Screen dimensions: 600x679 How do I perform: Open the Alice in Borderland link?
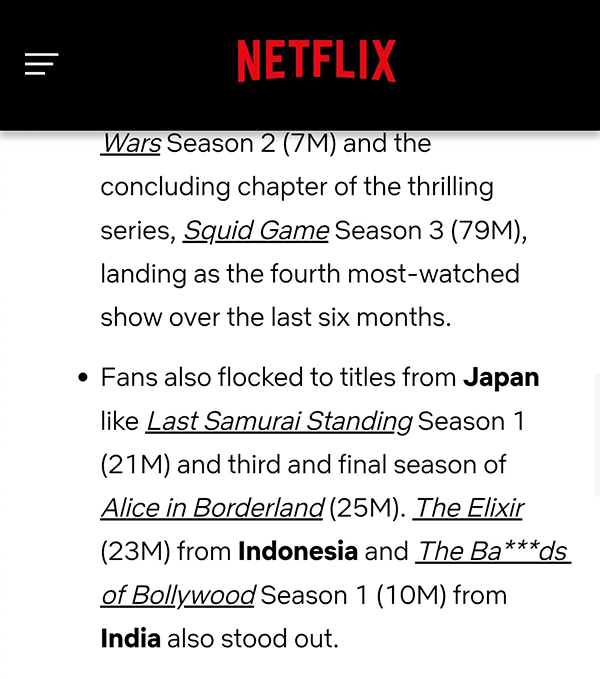coord(212,508)
